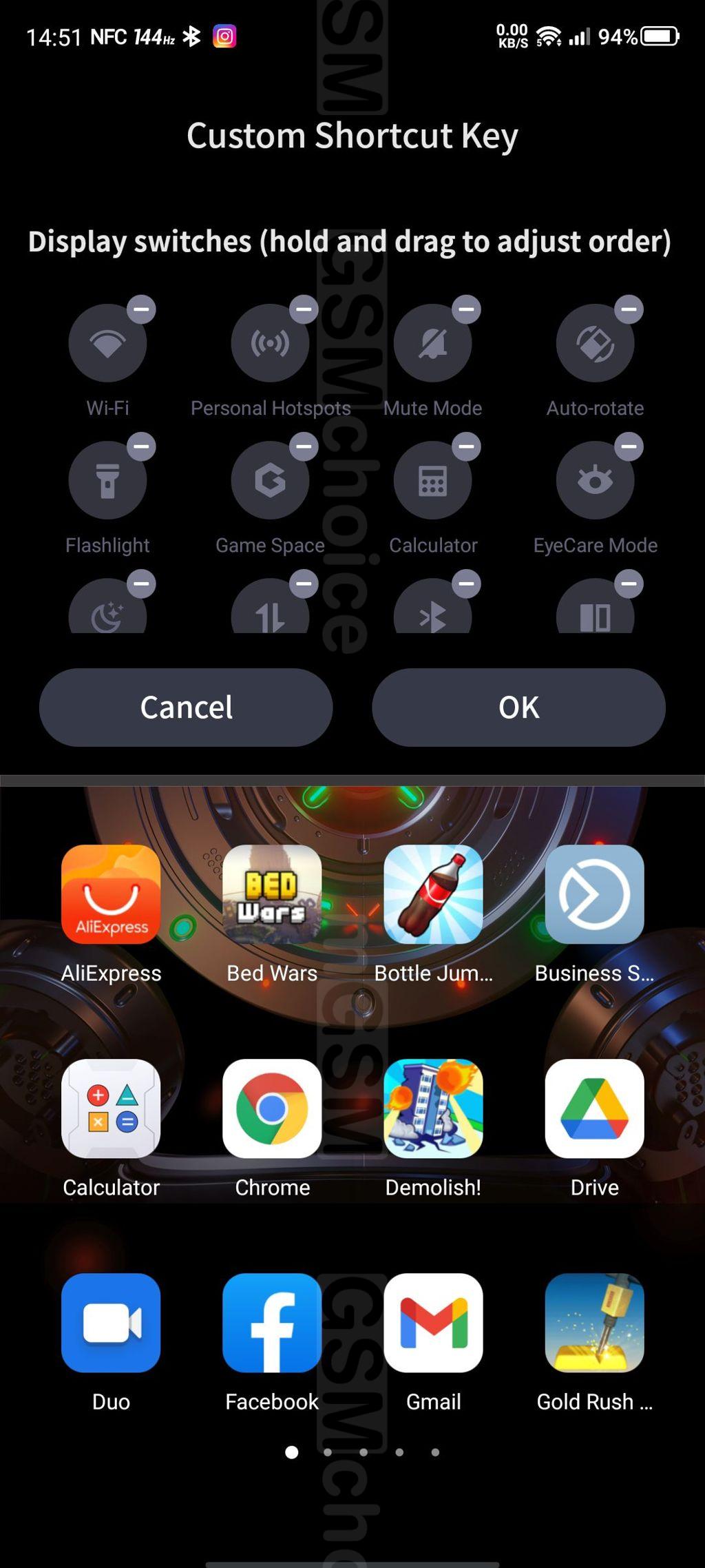Open the Chrome browser
The width and height of the screenshot is (705, 1568).
click(272, 1108)
